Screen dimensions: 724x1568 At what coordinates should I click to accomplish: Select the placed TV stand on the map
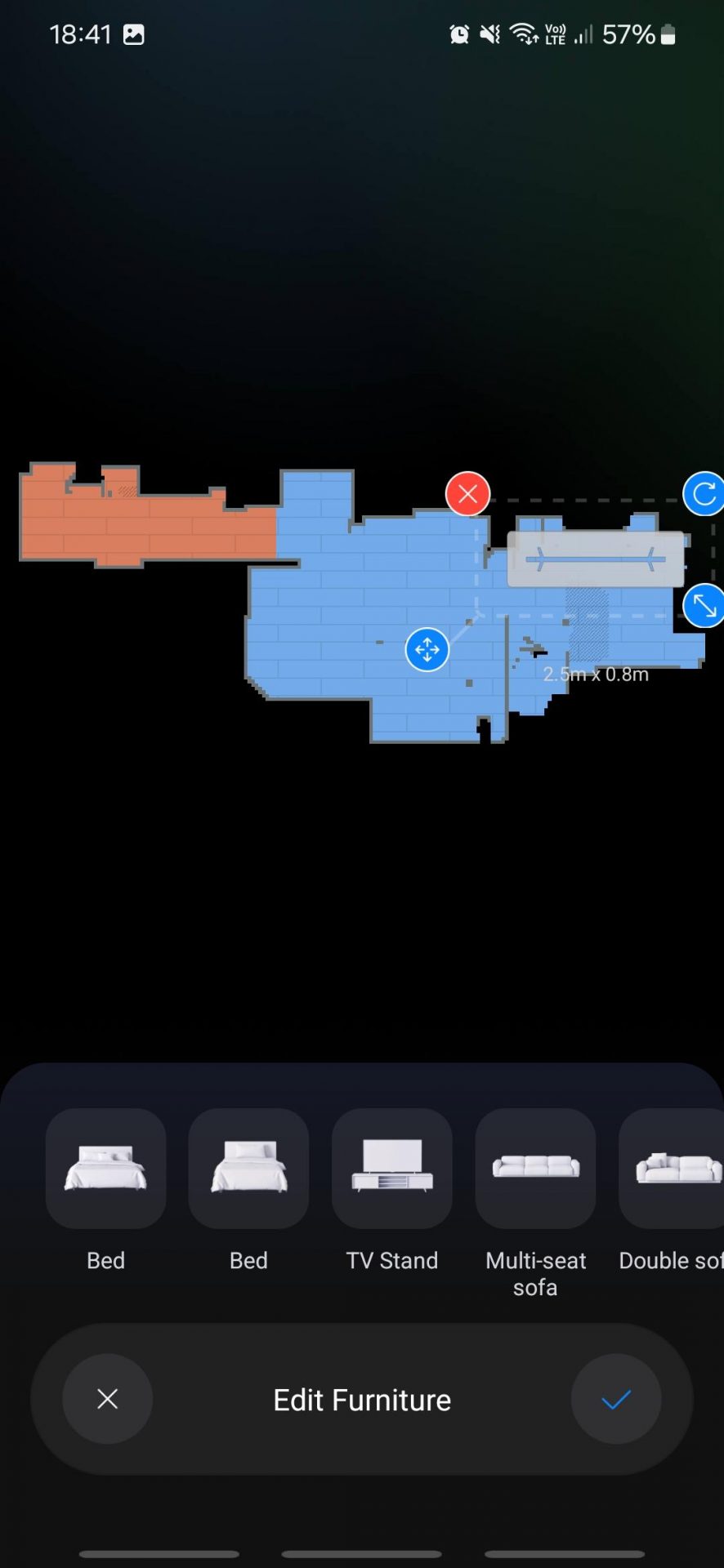click(x=596, y=559)
